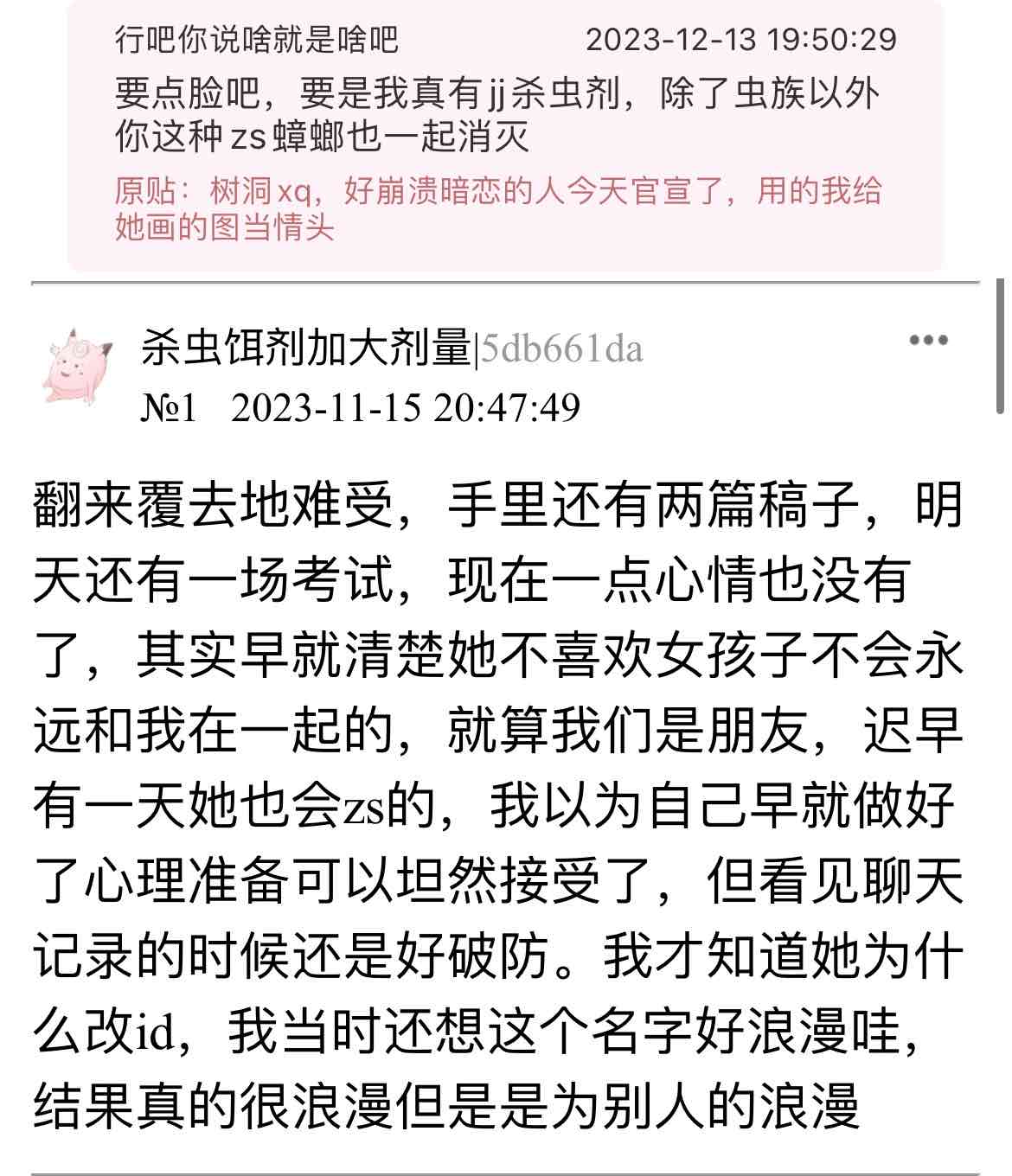View the profile of 杀虫饵剂加大剂量
This screenshot has height=1176, width=1012.
305,348
